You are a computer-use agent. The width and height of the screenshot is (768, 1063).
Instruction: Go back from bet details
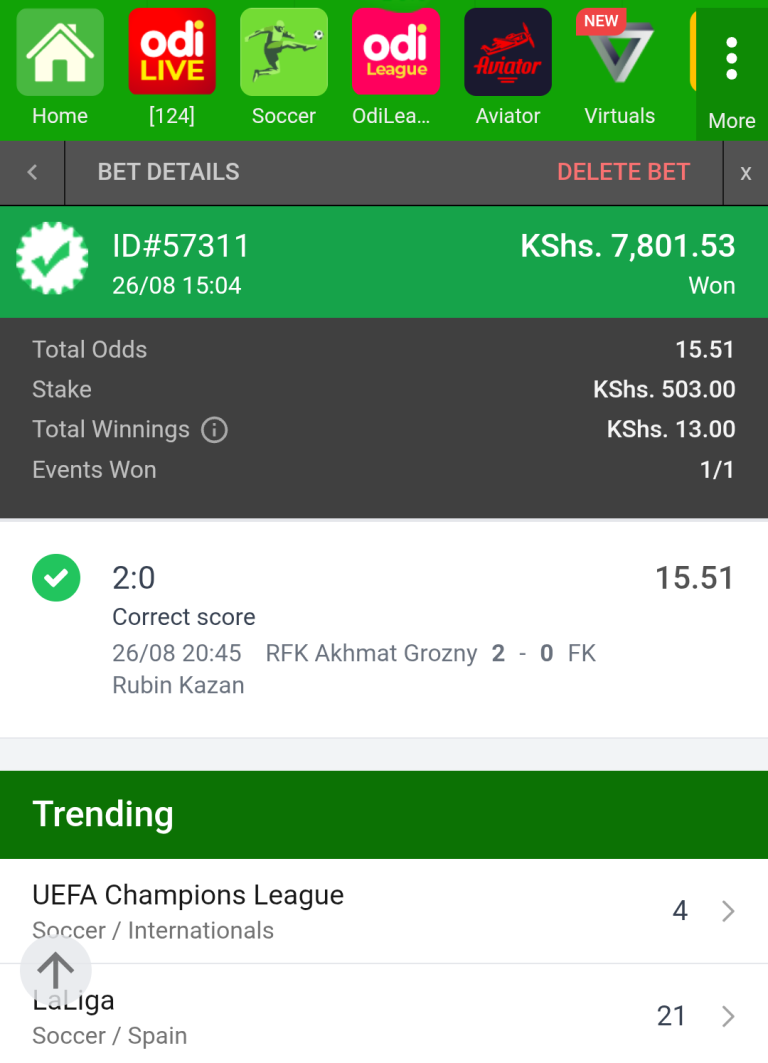click(32, 173)
